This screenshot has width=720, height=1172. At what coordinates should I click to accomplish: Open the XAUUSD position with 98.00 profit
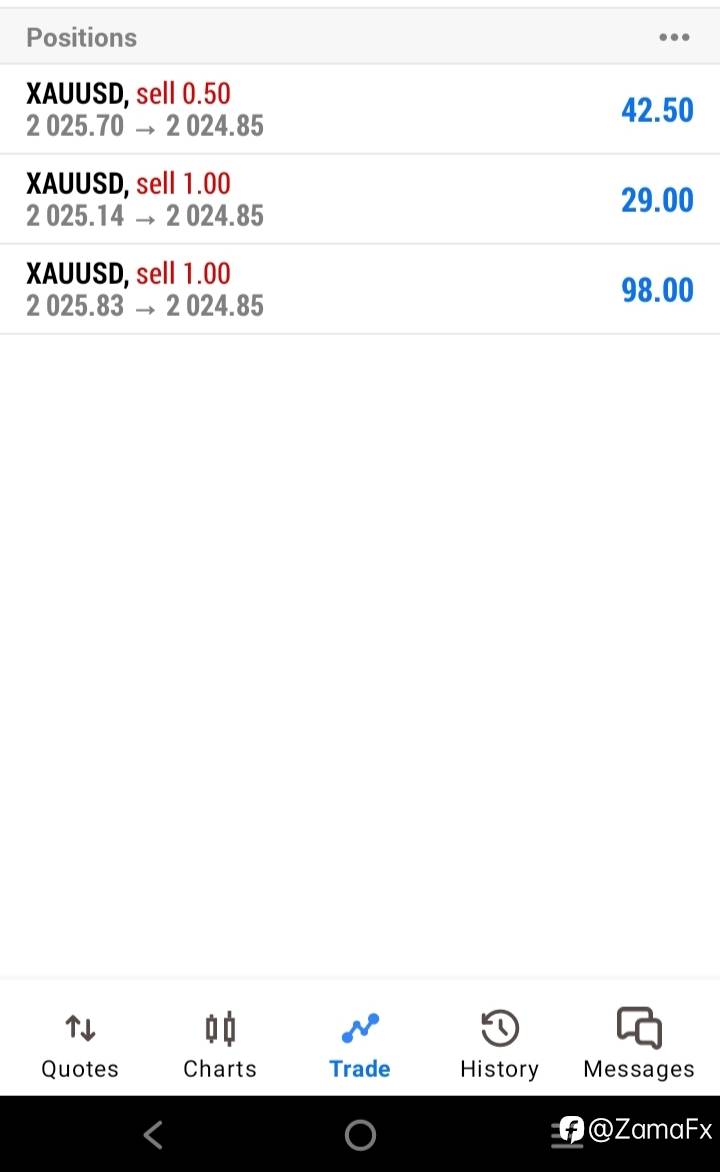(x=360, y=289)
